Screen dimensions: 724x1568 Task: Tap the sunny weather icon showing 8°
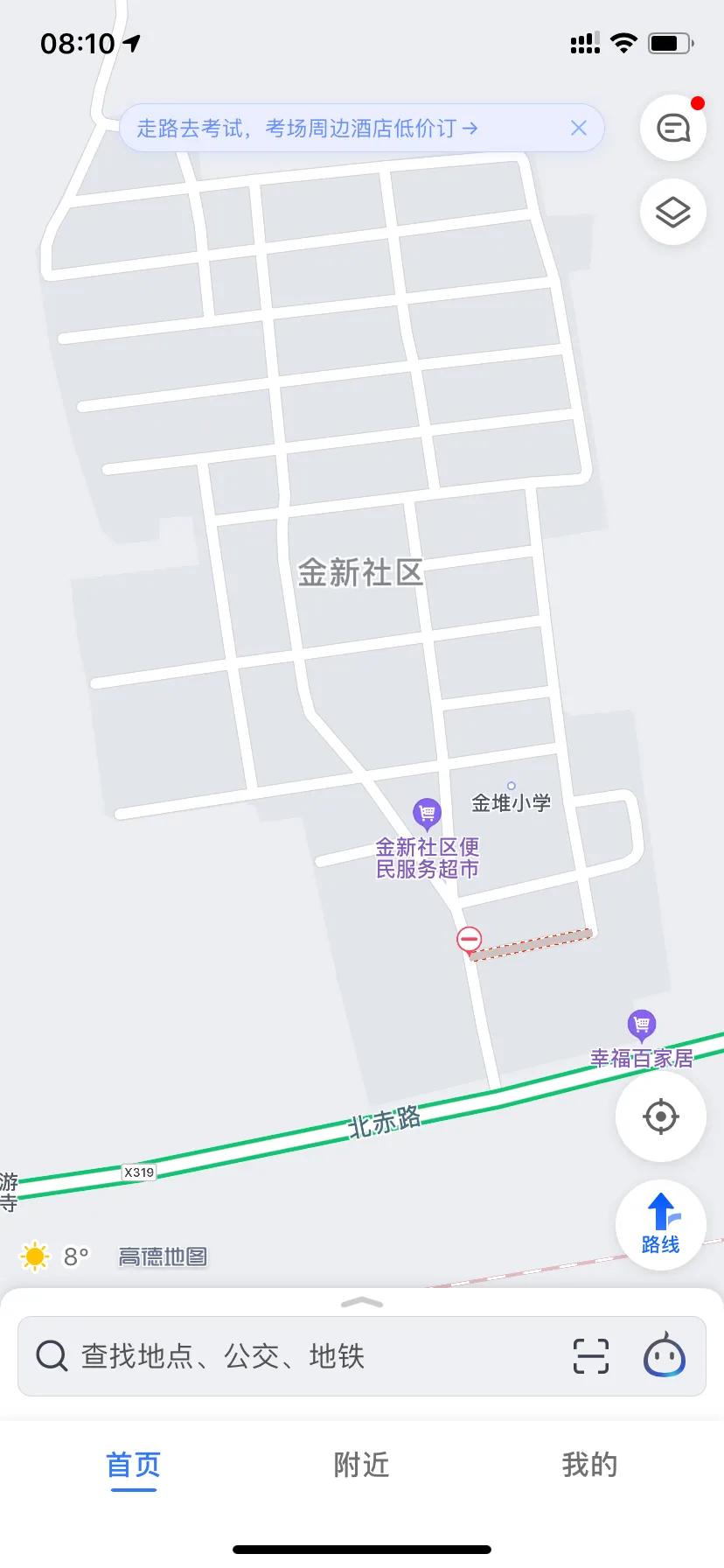click(34, 1256)
